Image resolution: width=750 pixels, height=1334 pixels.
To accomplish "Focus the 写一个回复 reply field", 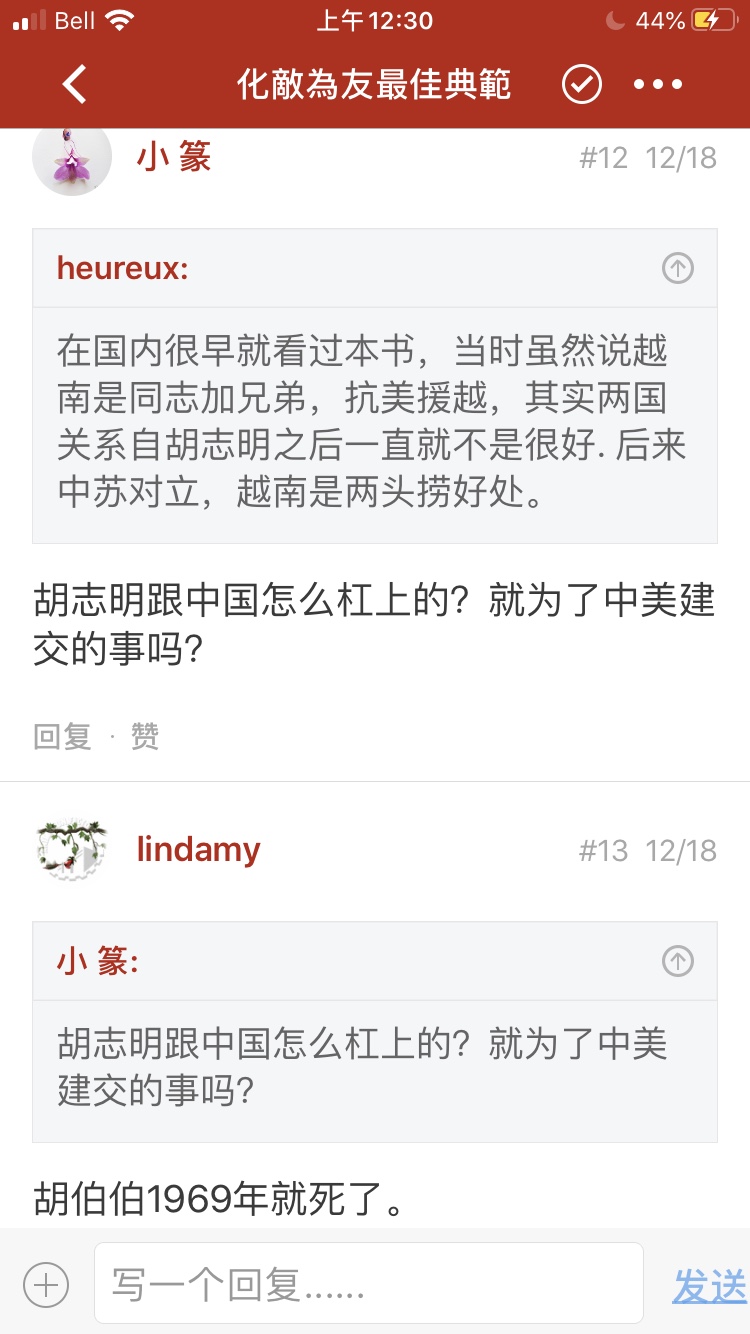I will coord(368,1284).
